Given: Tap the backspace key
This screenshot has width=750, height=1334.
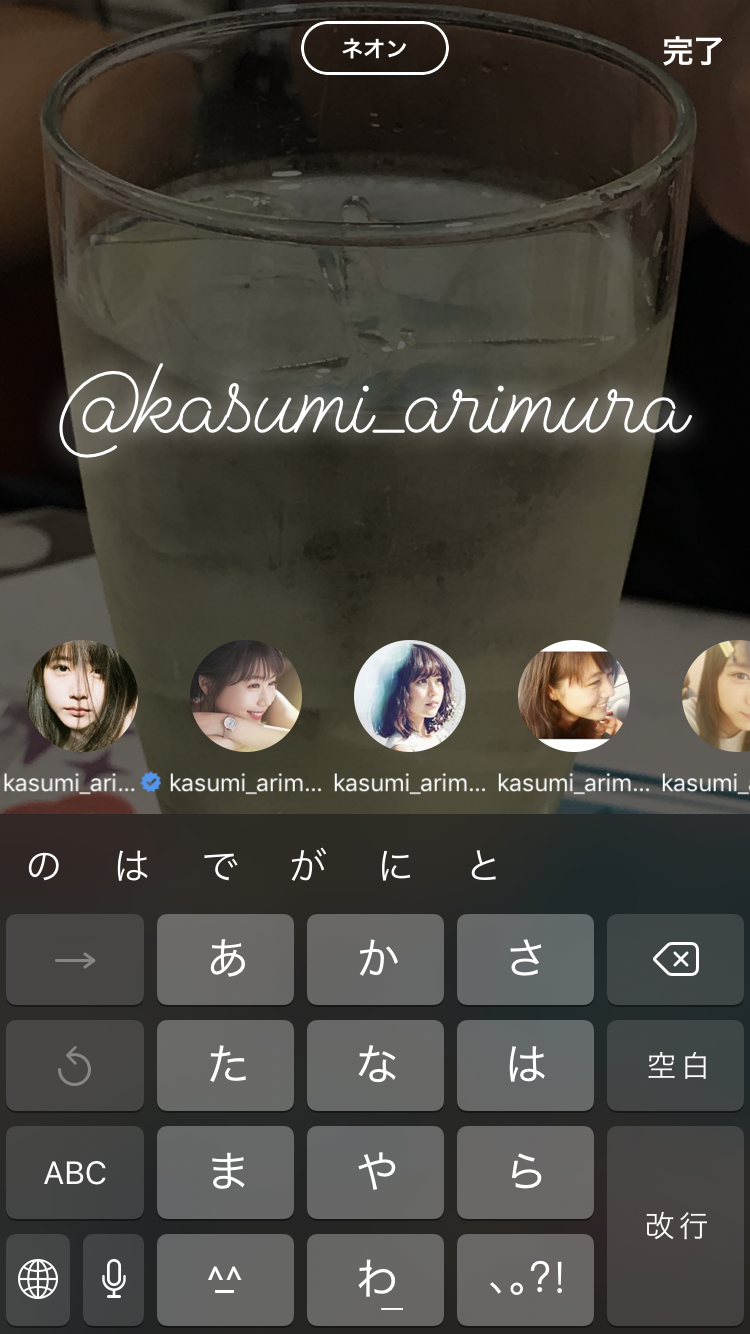Looking at the screenshot, I should point(676,960).
